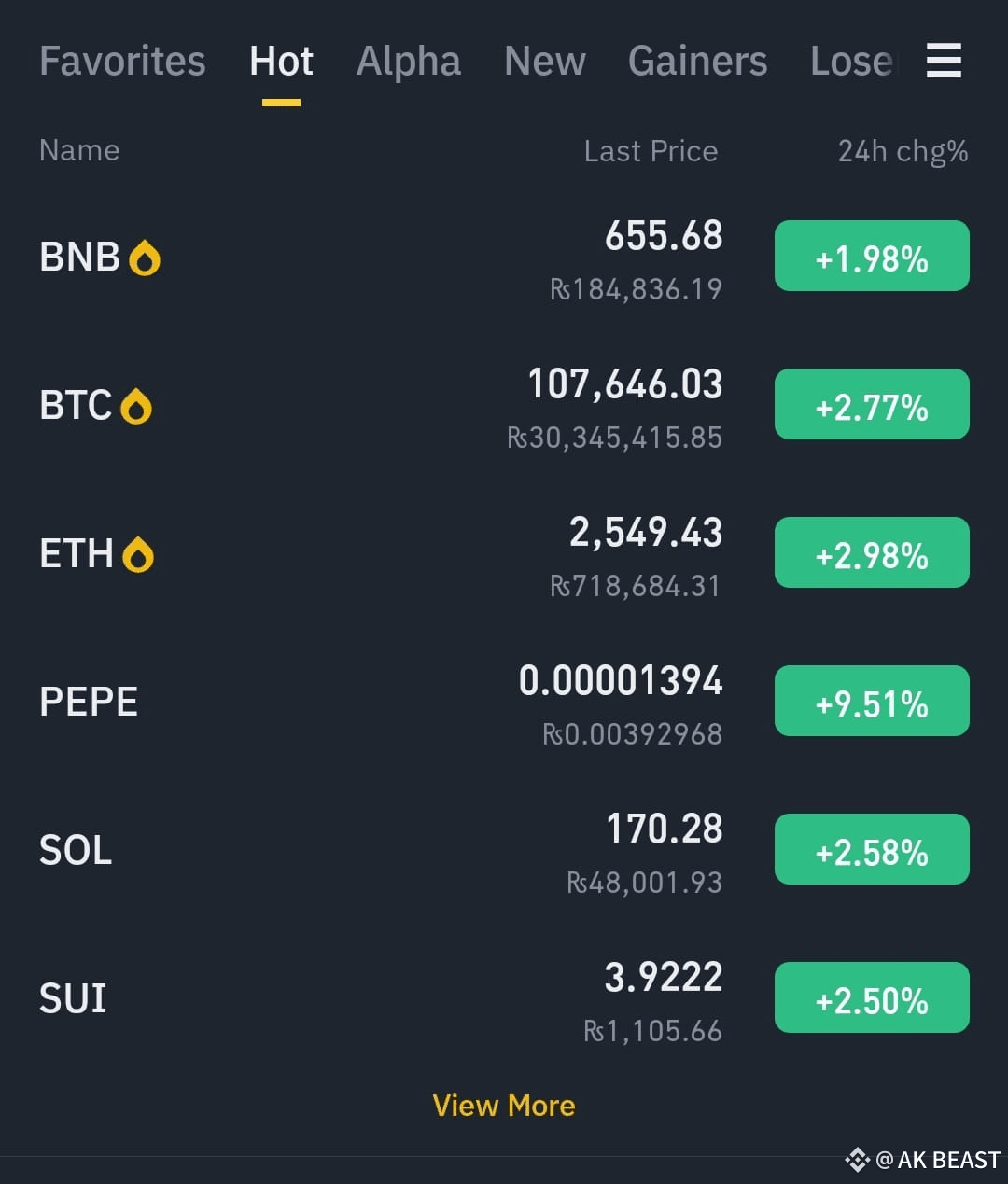
Task: Tap View More to see more coins
Action: [x=504, y=1106]
